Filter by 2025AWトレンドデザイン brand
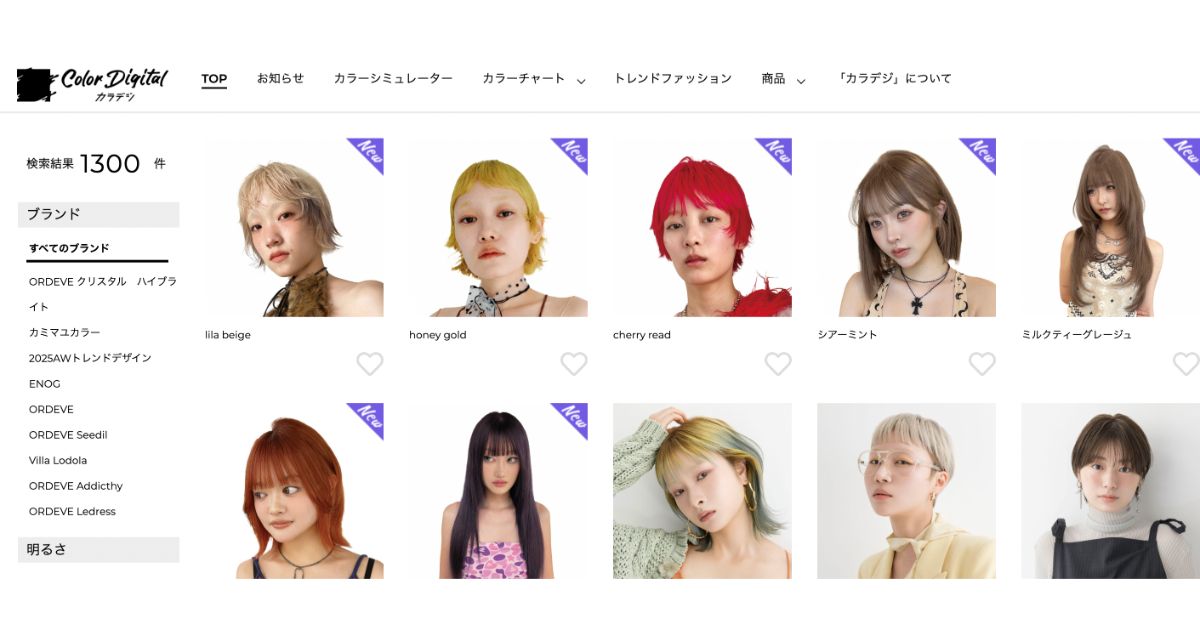This screenshot has height=630, width=1200. [90, 358]
